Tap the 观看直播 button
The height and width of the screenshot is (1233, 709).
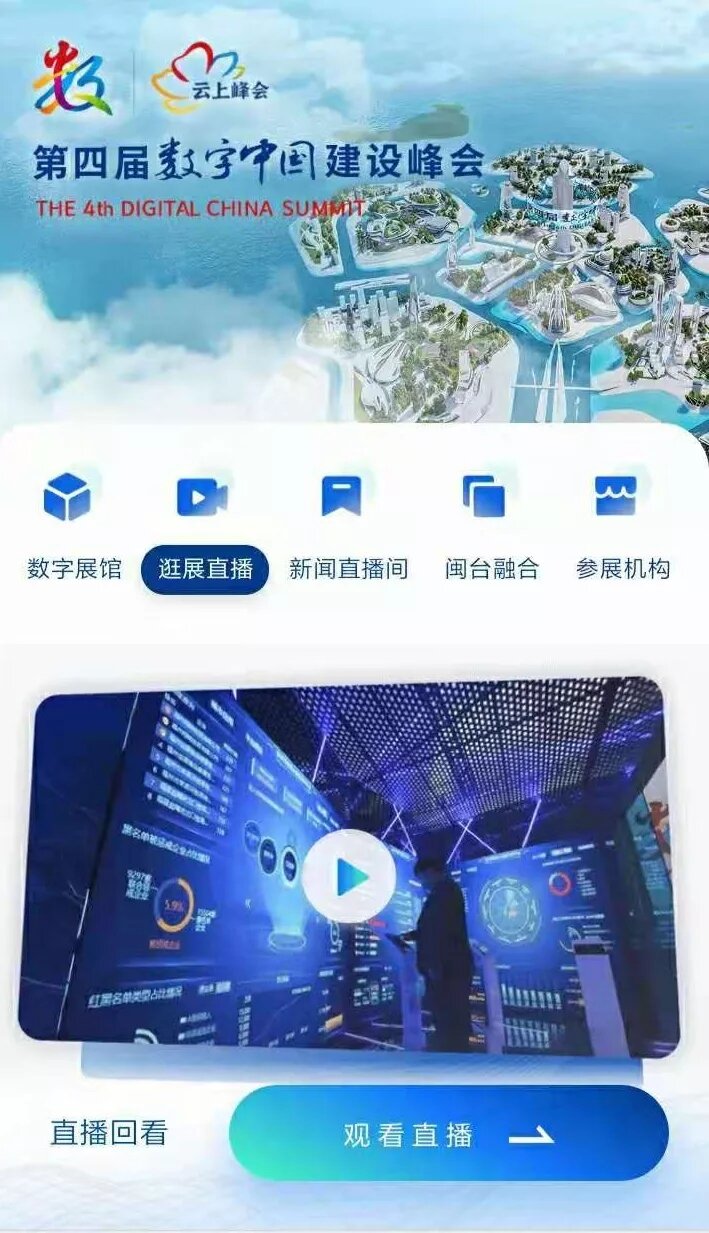pyautogui.click(x=448, y=1134)
